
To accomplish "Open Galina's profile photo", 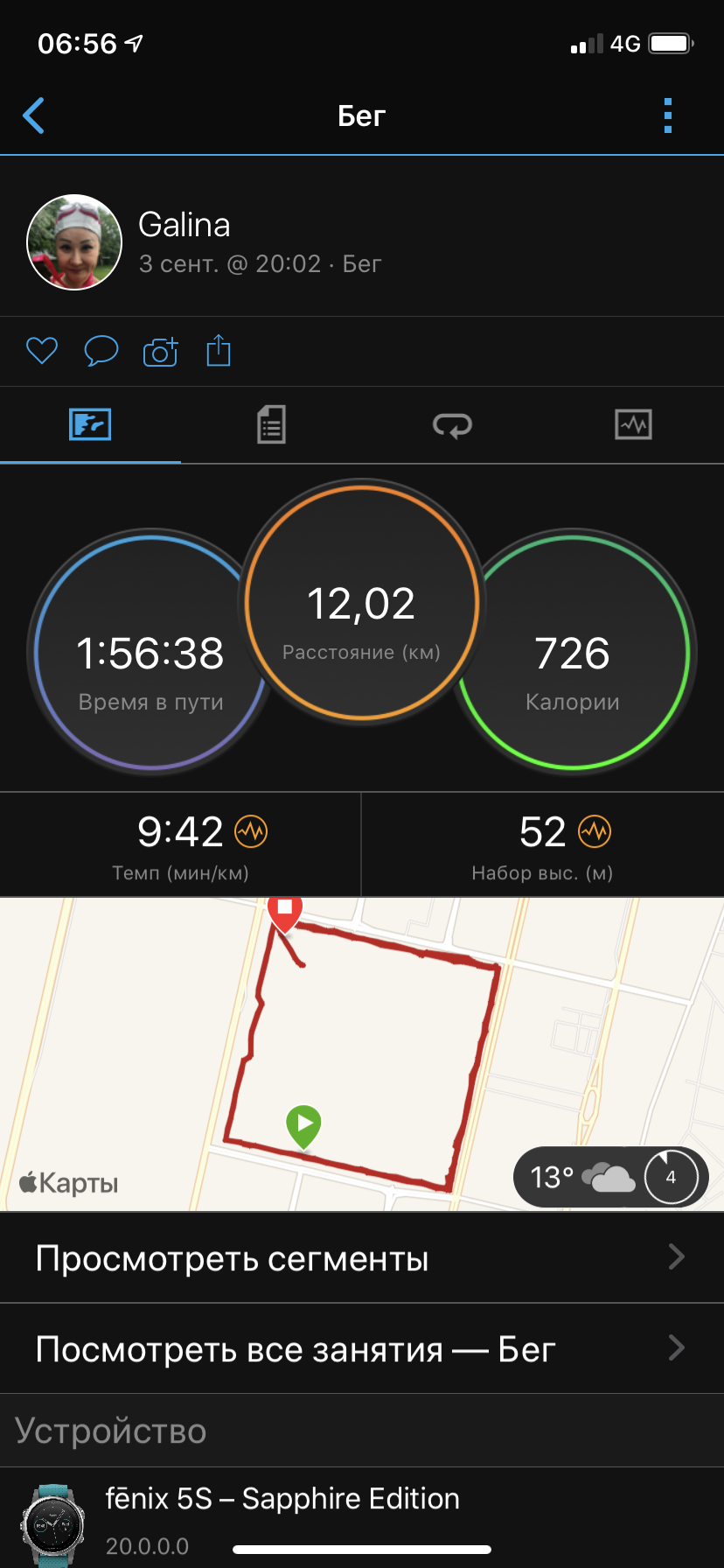I will point(74,242).
